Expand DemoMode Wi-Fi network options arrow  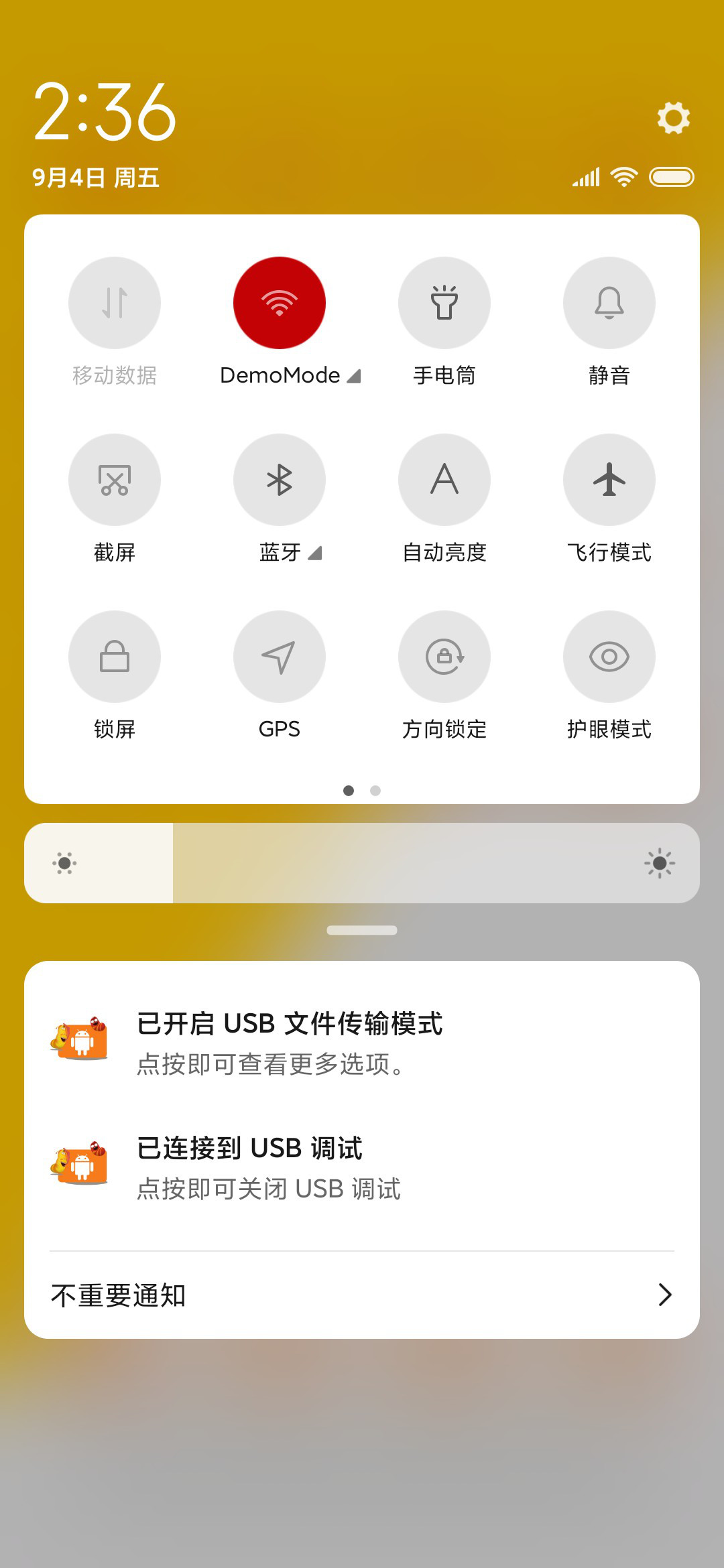pyautogui.click(x=354, y=376)
